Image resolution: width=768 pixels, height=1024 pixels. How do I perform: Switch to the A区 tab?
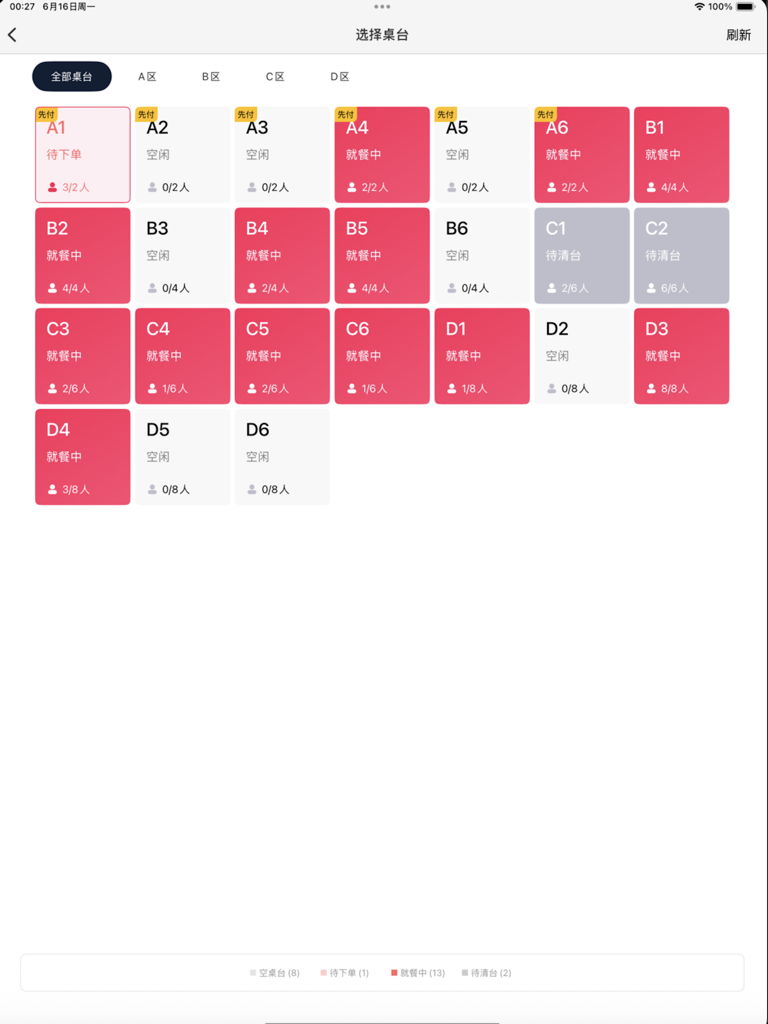point(145,76)
